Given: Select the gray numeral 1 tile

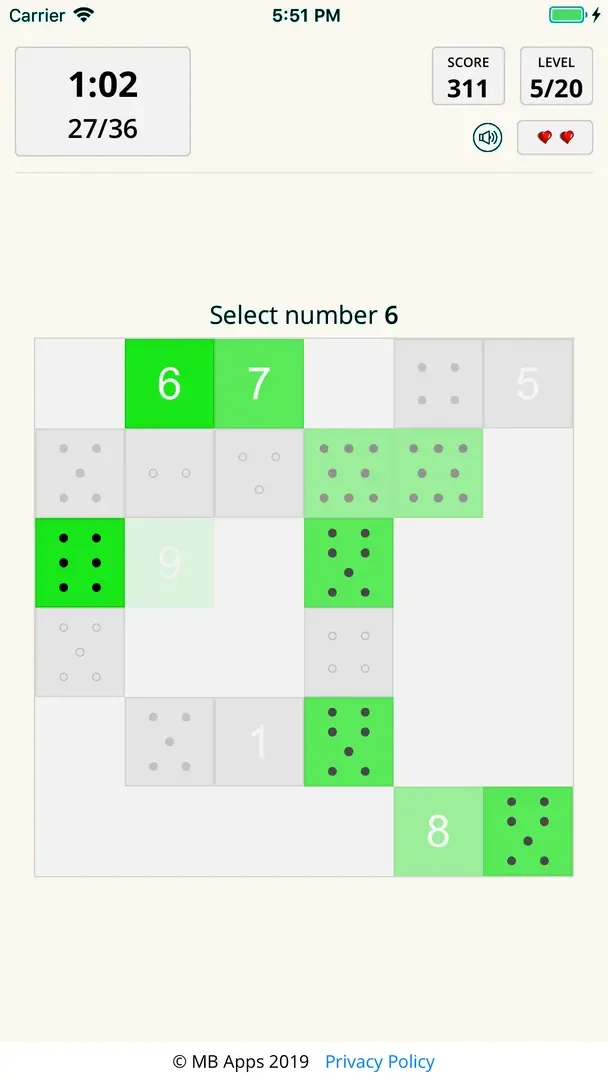Looking at the screenshot, I should coord(259,741).
